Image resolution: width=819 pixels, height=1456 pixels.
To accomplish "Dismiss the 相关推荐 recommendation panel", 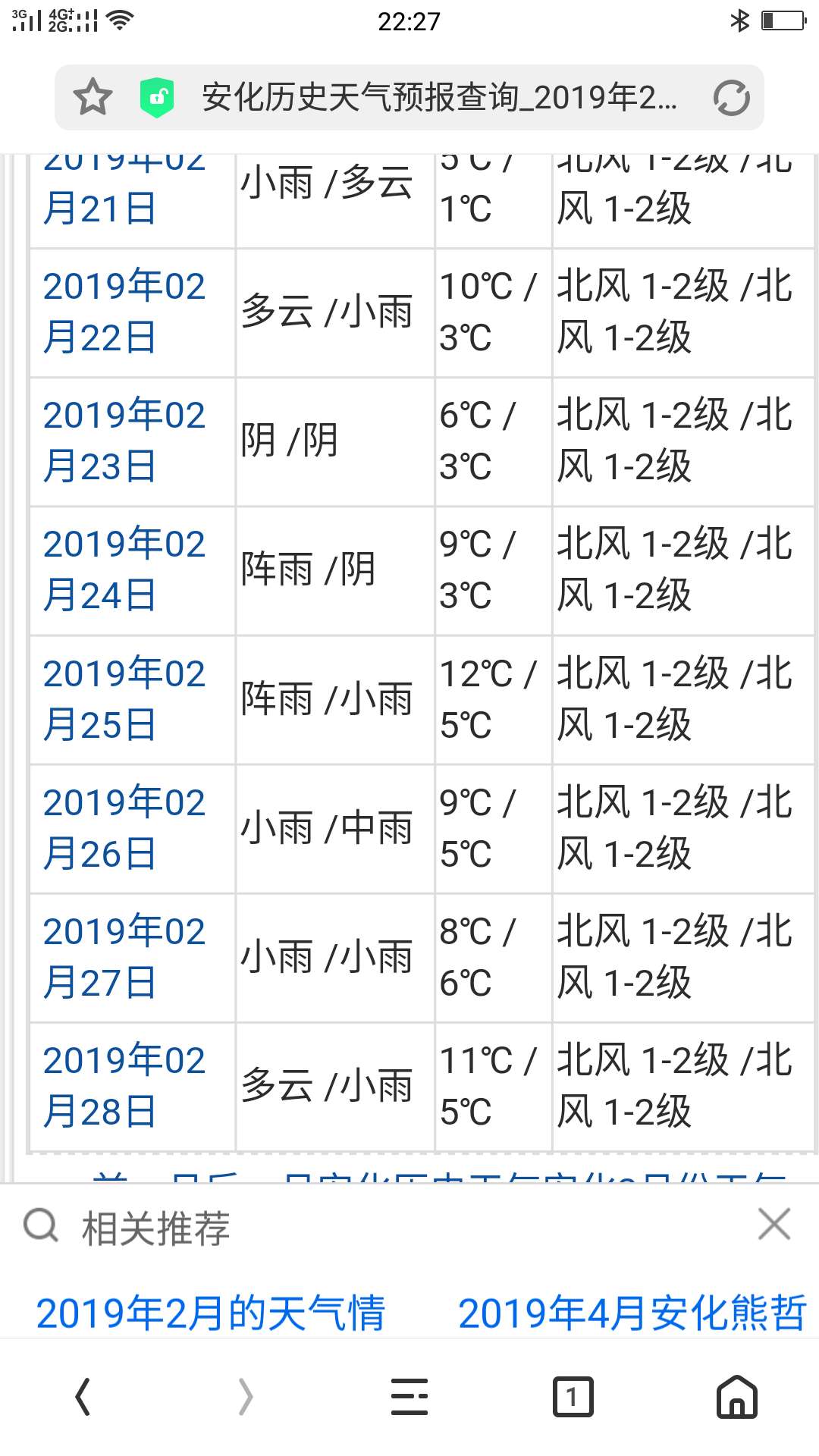I will click(774, 1224).
